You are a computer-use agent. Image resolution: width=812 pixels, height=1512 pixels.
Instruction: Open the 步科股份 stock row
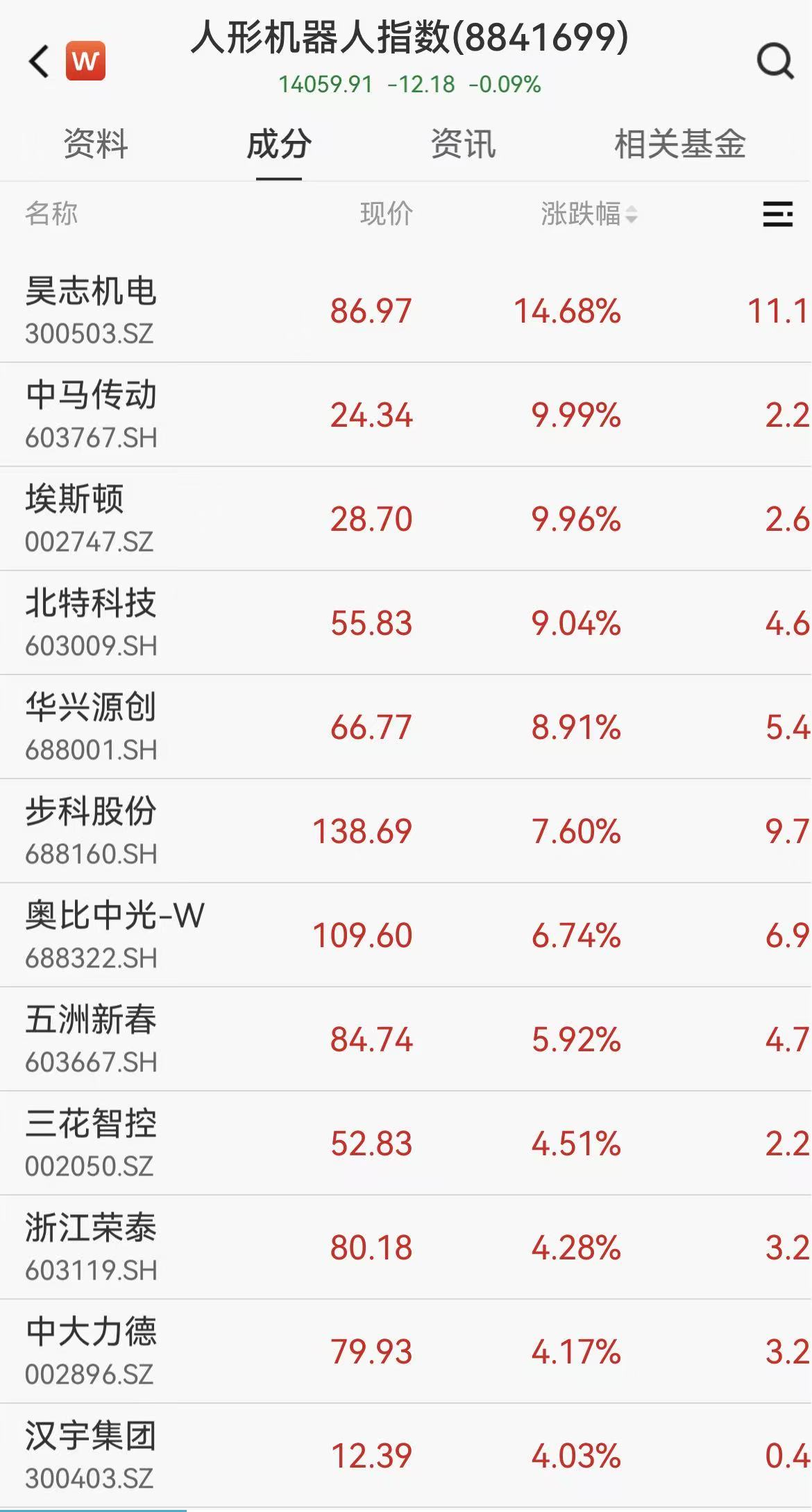[406, 831]
